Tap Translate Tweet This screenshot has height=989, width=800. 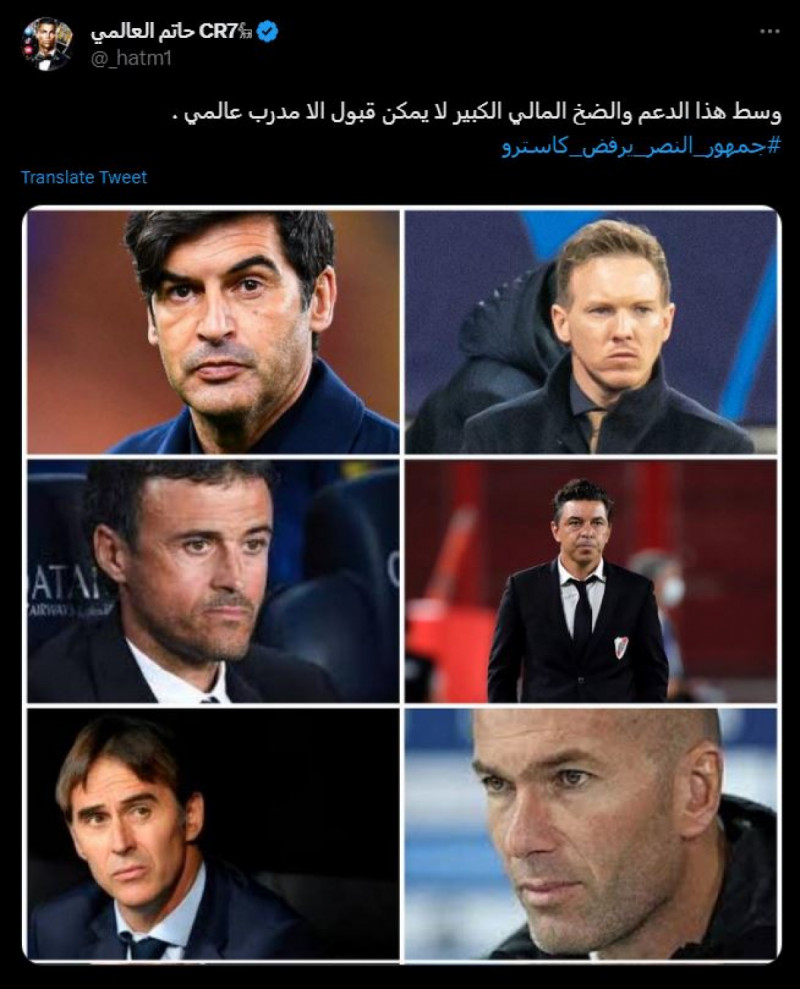84,177
